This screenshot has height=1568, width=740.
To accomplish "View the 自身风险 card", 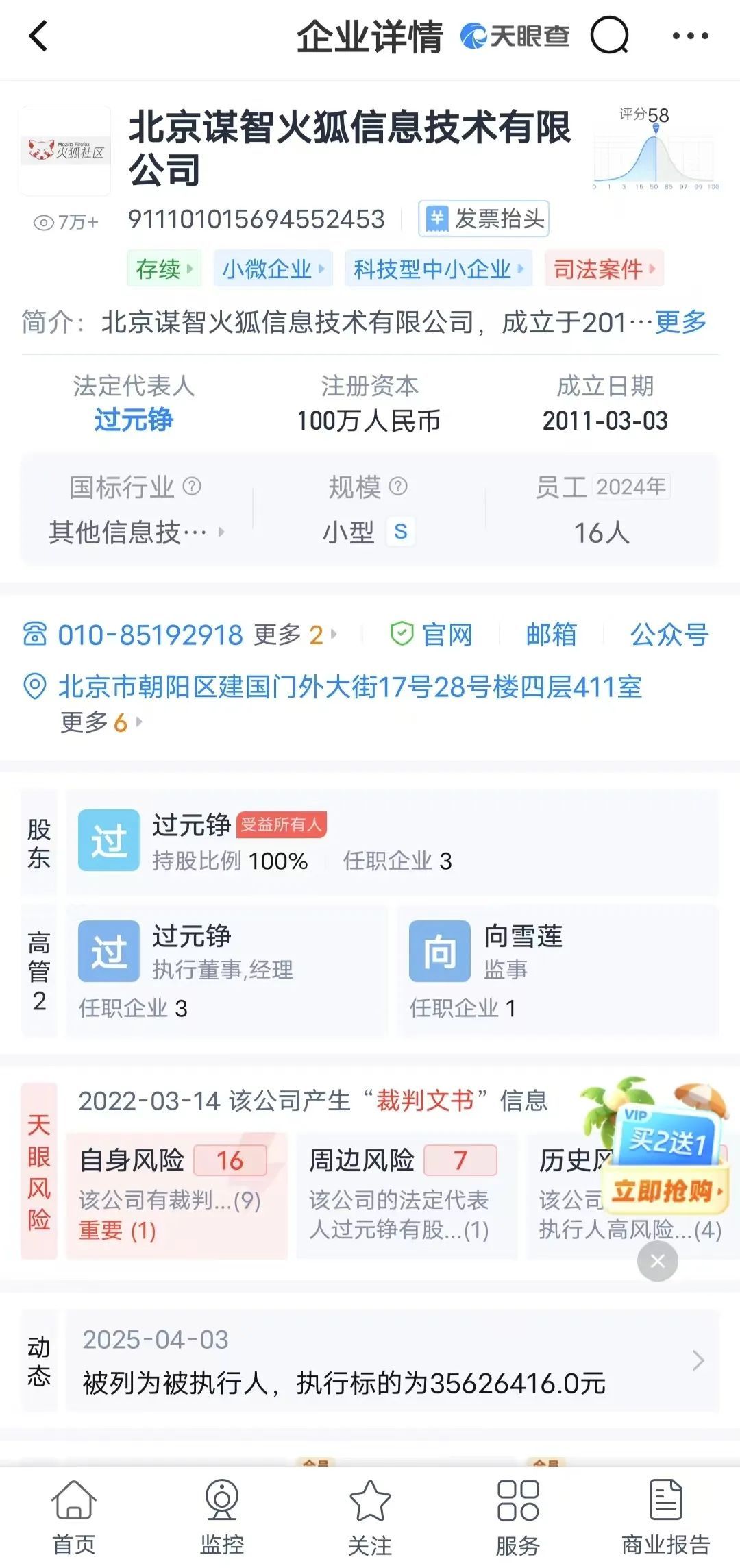I will (x=176, y=1194).
